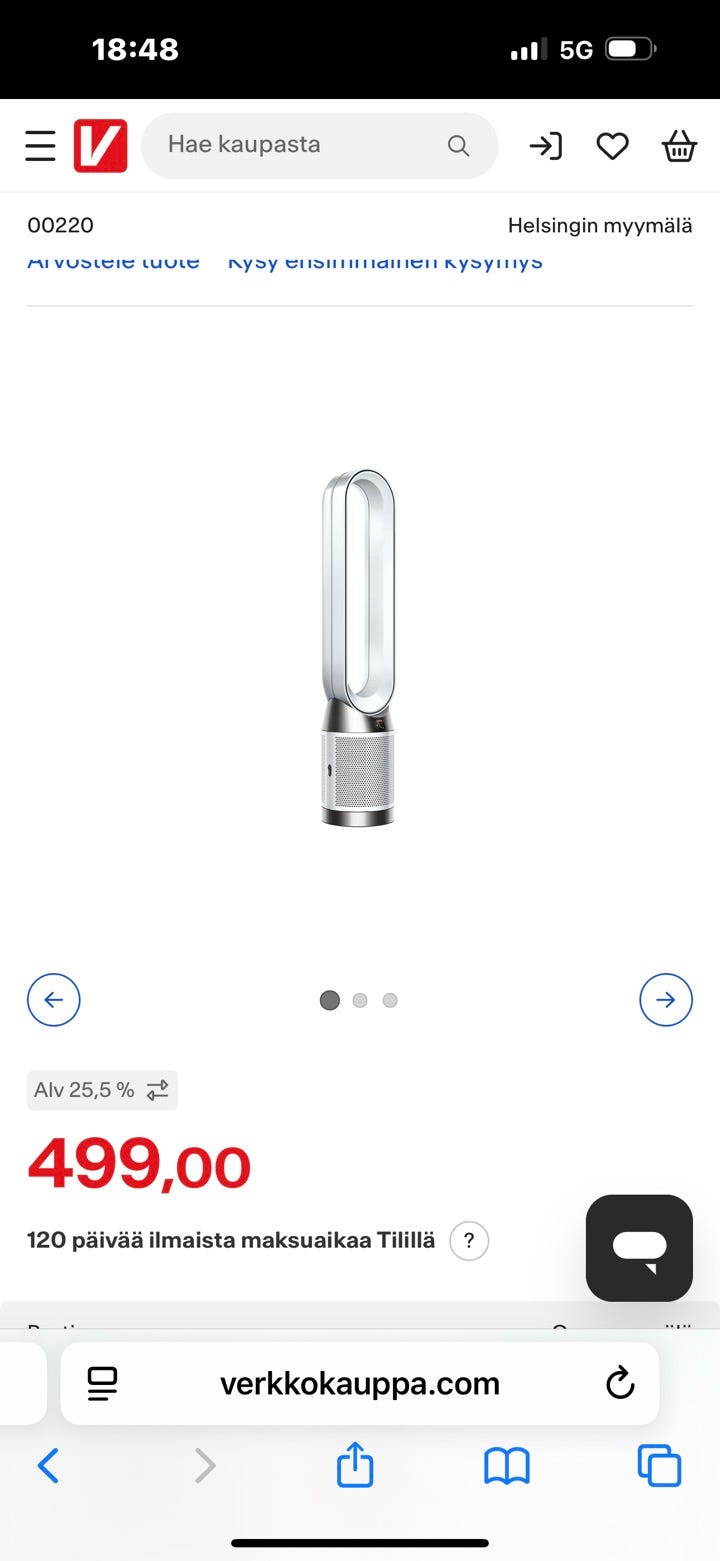This screenshot has width=720, height=1561.
Task: Show the previous product image
Action: click(54, 1000)
